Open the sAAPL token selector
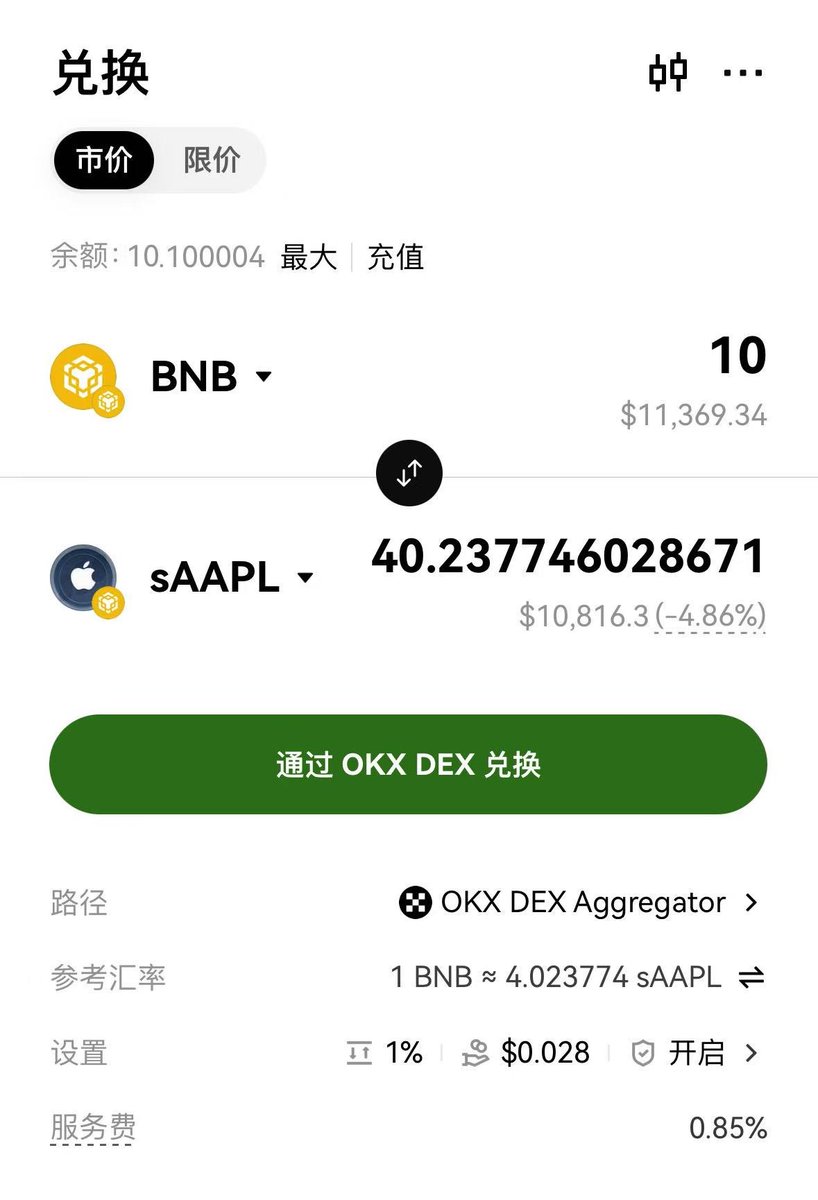 tap(231, 578)
